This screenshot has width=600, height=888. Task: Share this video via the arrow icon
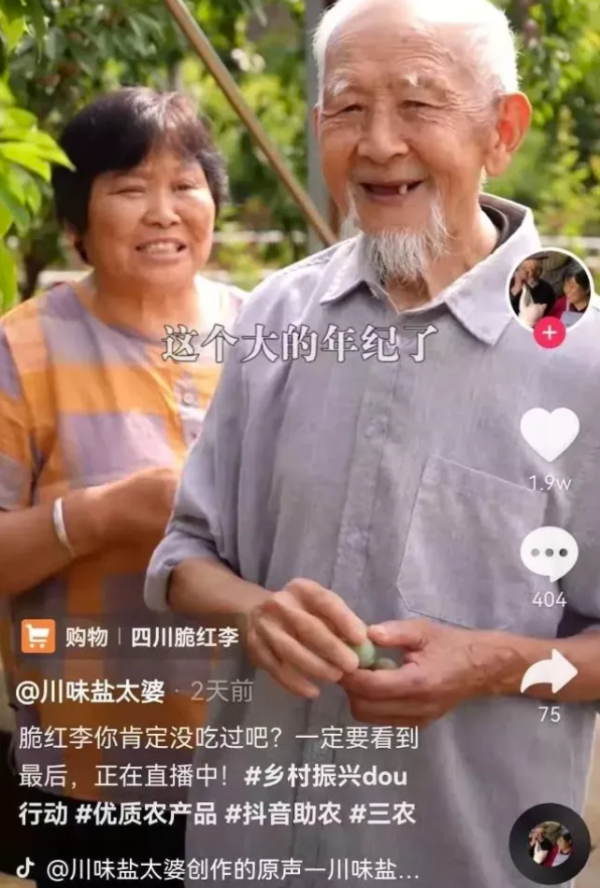[x=549, y=673]
